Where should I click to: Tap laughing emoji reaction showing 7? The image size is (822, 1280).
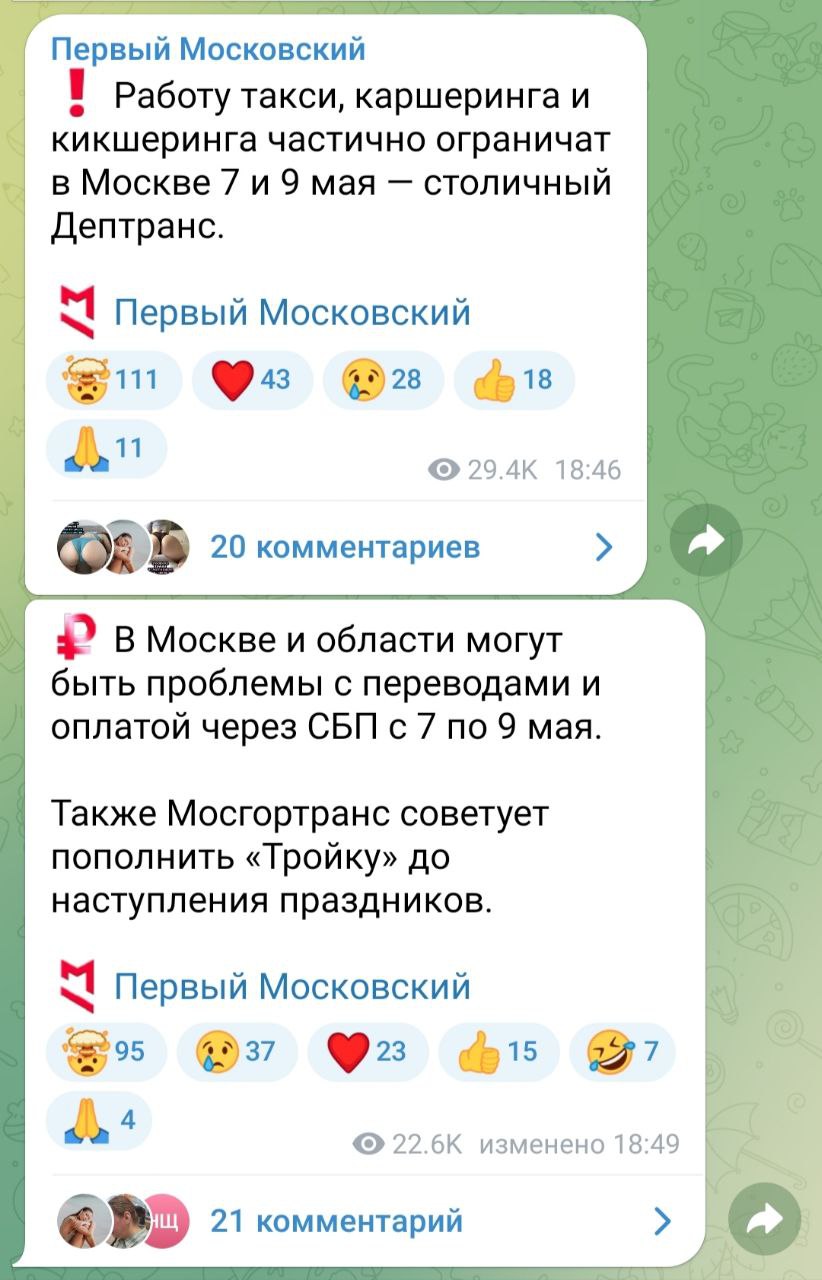(x=621, y=1051)
